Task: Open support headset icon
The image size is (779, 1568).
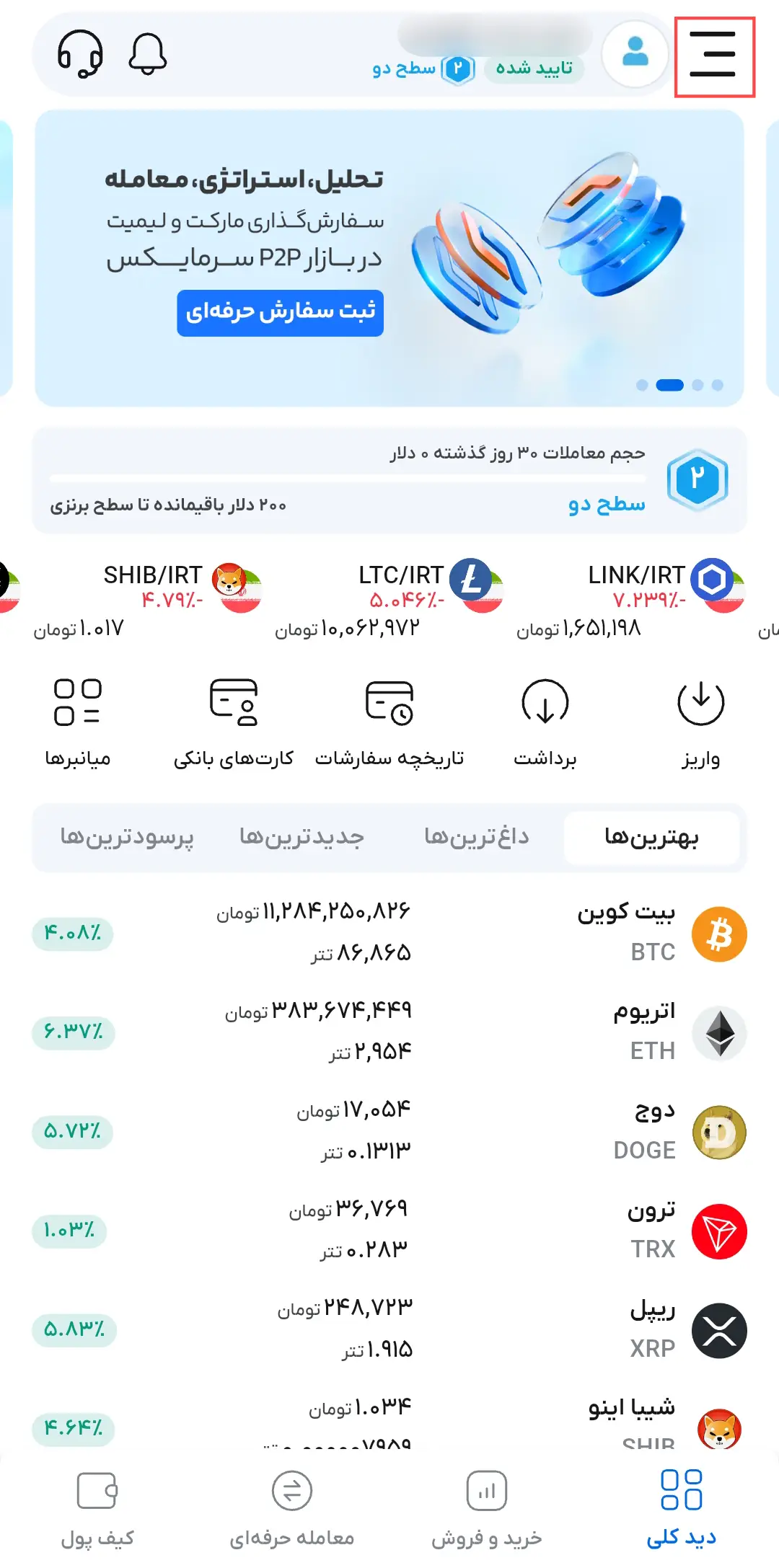Action: [80, 53]
